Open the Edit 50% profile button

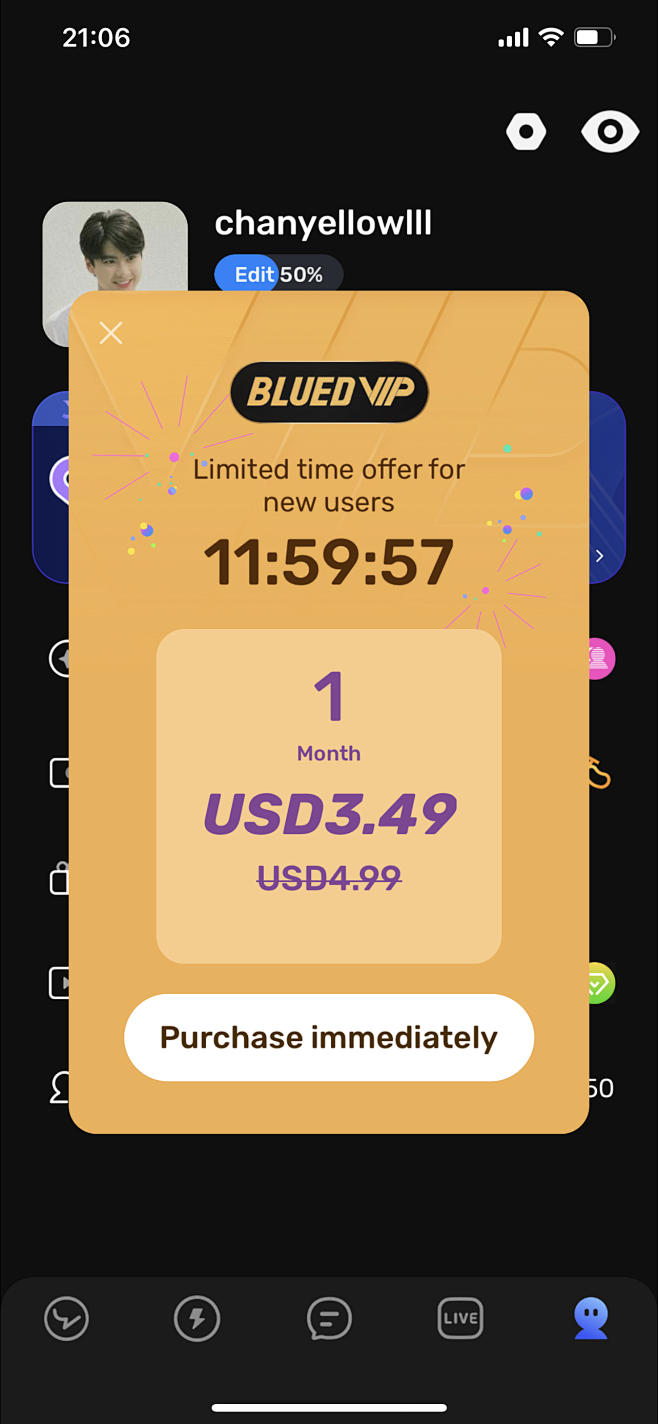tap(278, 274)
